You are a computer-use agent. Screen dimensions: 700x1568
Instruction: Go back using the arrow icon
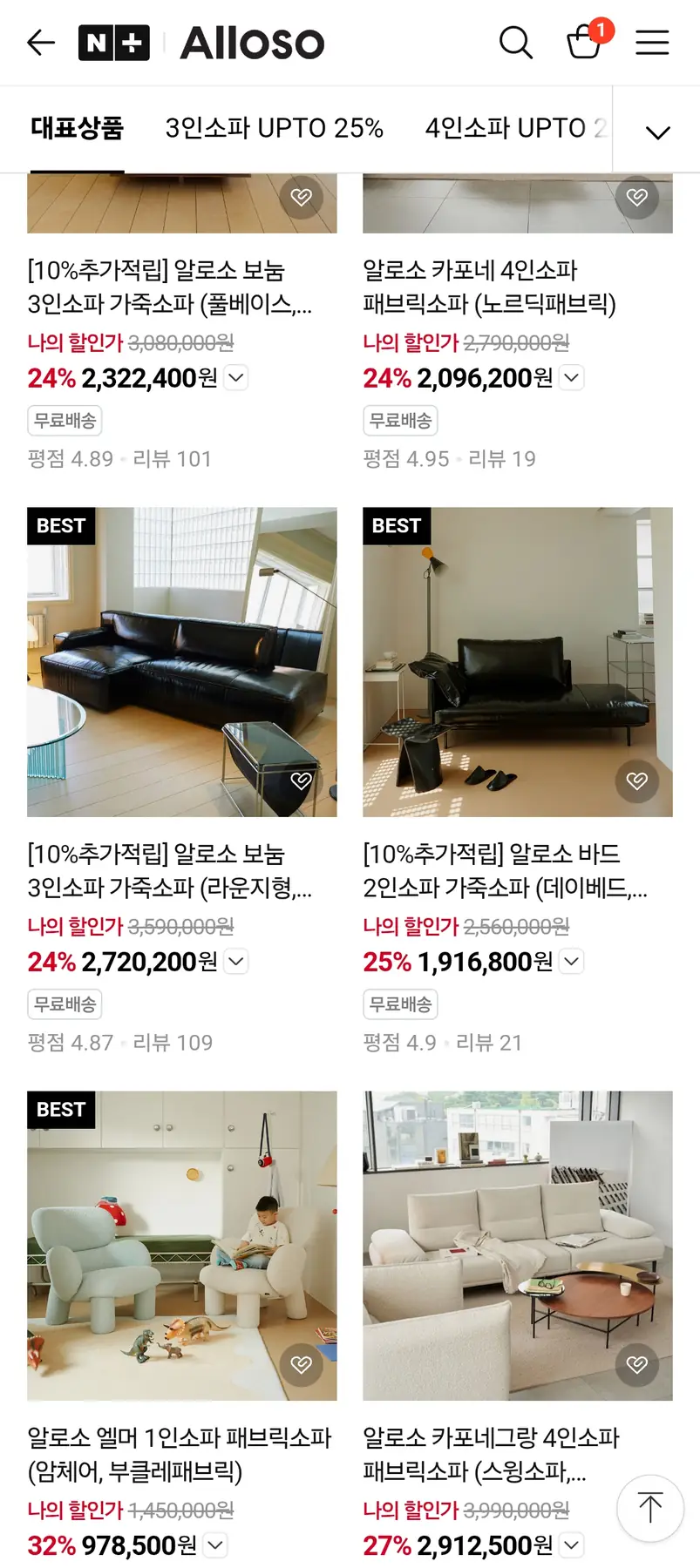click(x=41, y=42)
